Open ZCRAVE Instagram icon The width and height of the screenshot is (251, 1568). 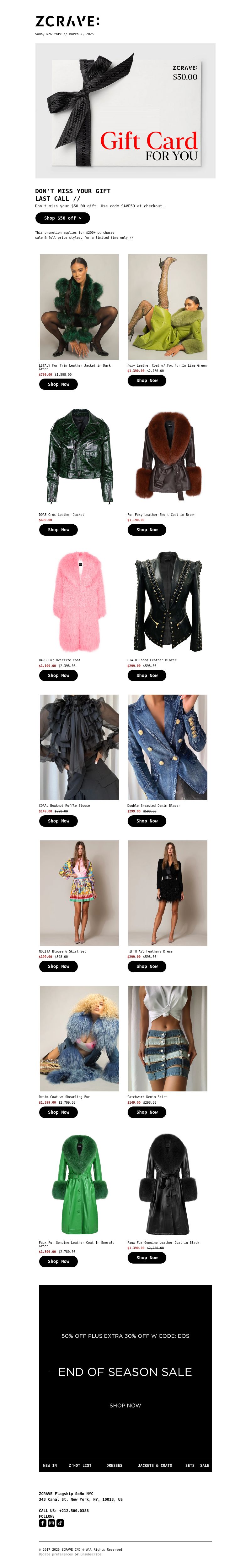point(52,1522)
